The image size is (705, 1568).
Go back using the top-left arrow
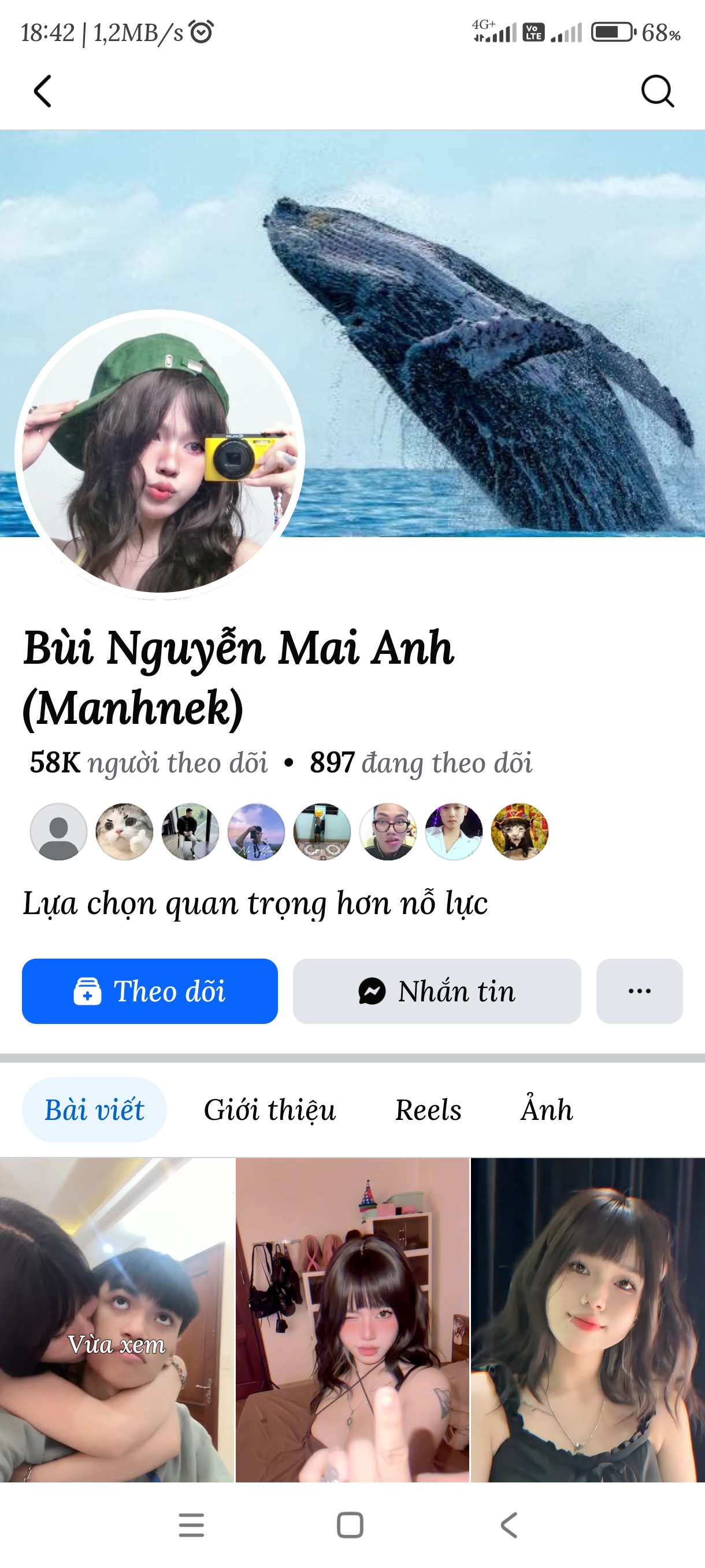point(43,91)
